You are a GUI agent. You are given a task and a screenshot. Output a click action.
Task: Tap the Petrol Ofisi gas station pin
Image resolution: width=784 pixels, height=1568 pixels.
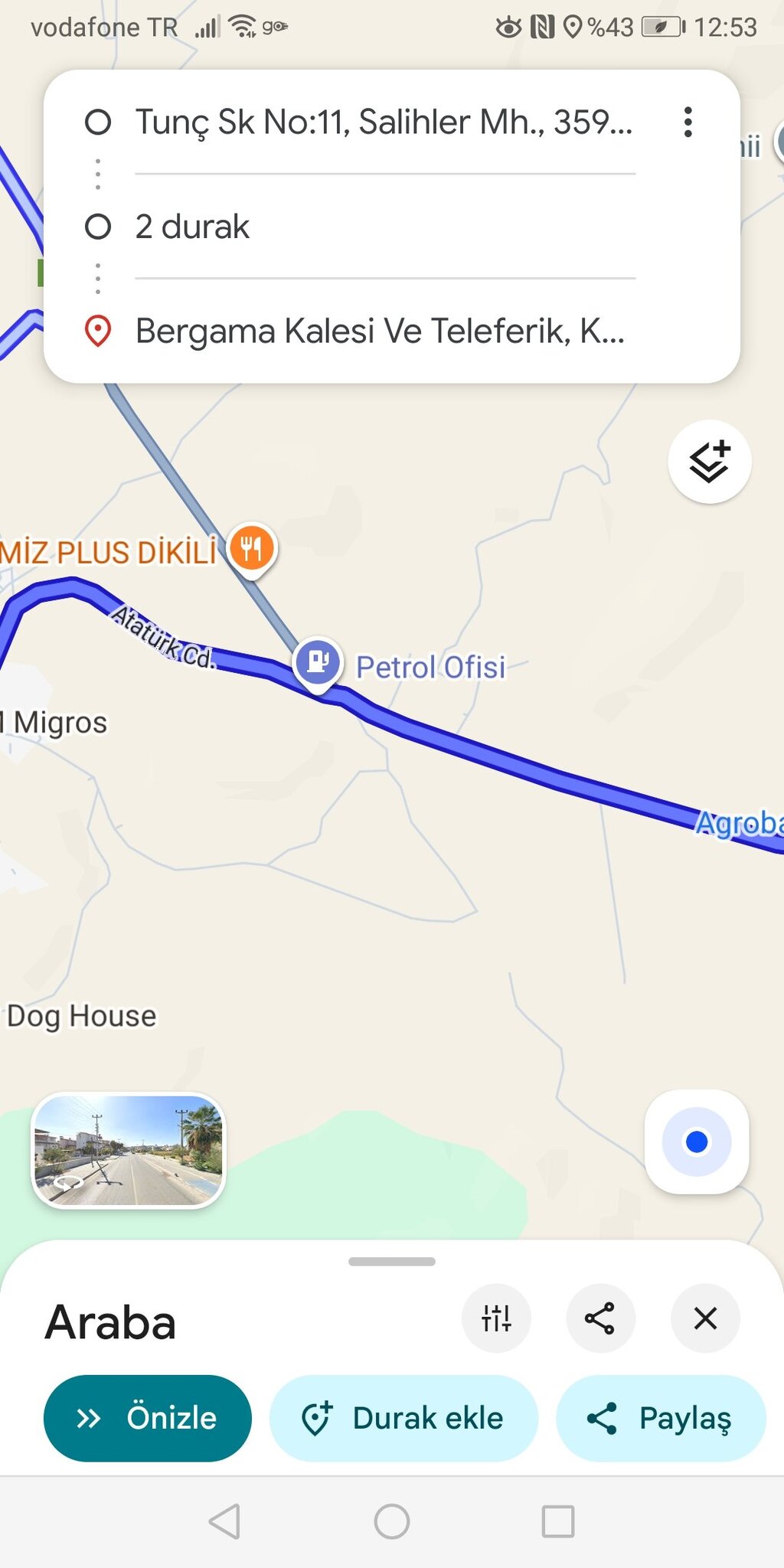click(319, 661)
